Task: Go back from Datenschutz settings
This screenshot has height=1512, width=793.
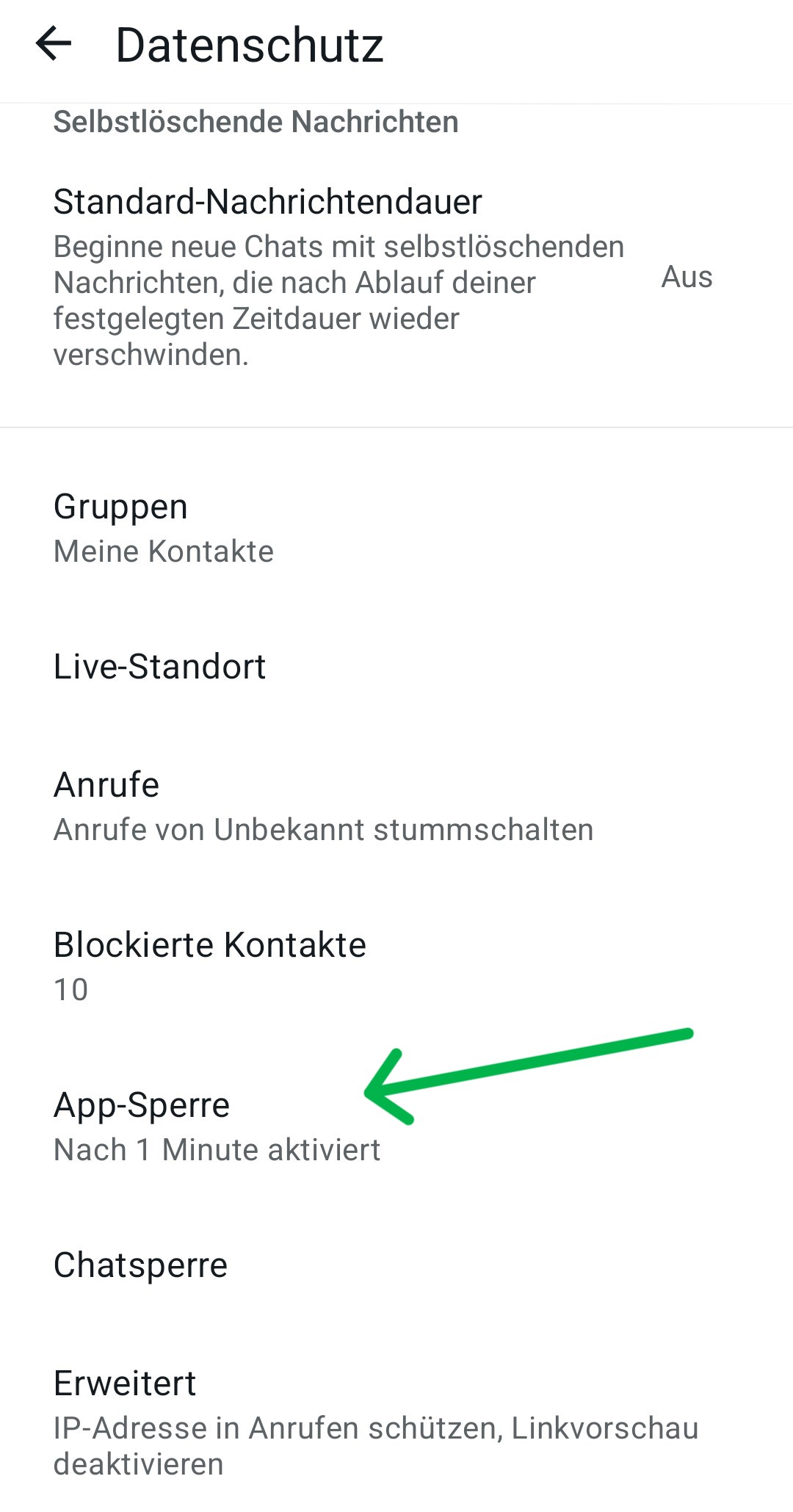Action: [54, 44]
